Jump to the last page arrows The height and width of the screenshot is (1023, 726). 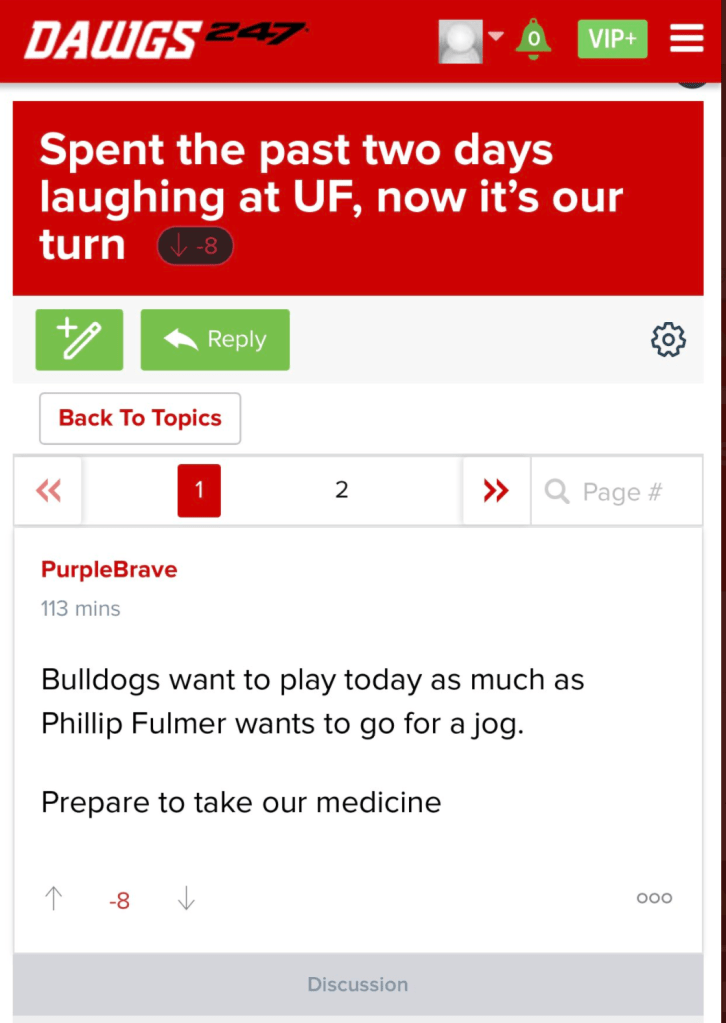496,490
